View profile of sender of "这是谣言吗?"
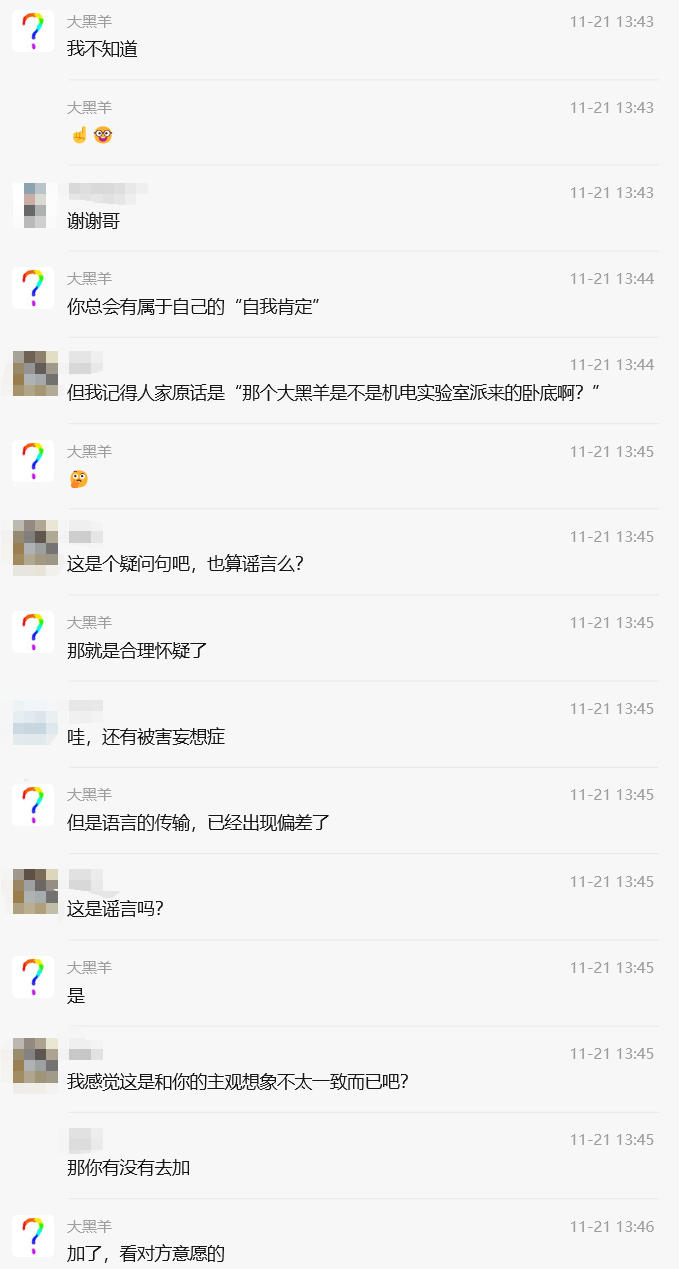Viewport: 679px width, 1269px height. [35, 892]
